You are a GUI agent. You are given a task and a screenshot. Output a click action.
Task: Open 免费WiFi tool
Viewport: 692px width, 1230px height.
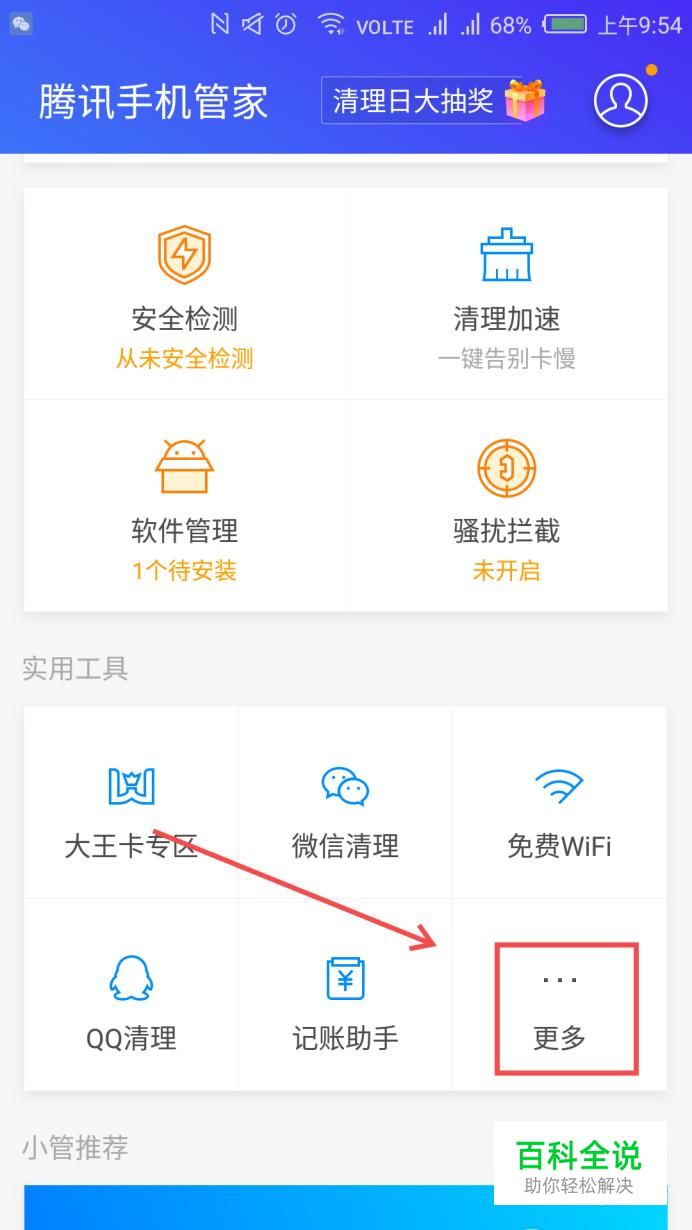click(559, 805)
